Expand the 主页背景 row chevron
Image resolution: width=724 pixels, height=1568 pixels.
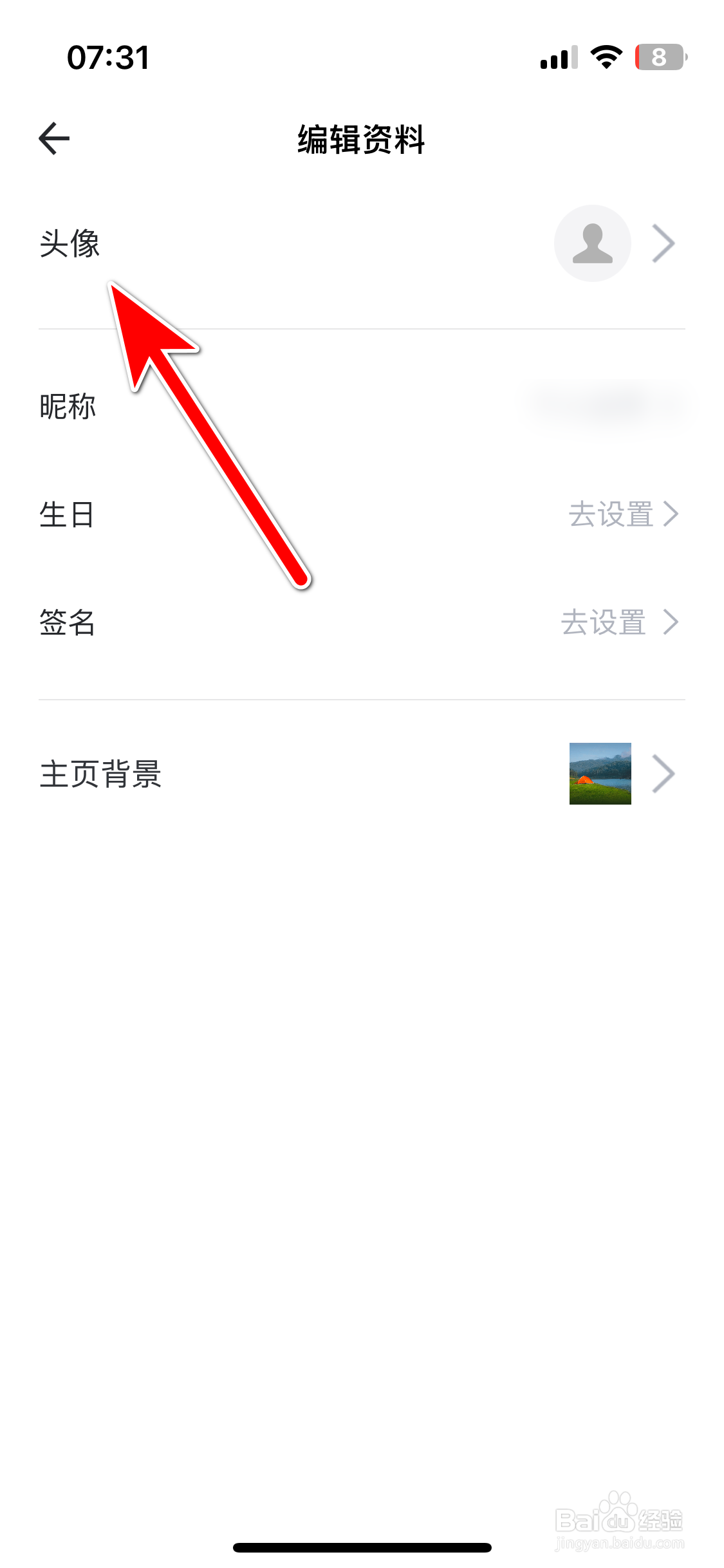663,774
